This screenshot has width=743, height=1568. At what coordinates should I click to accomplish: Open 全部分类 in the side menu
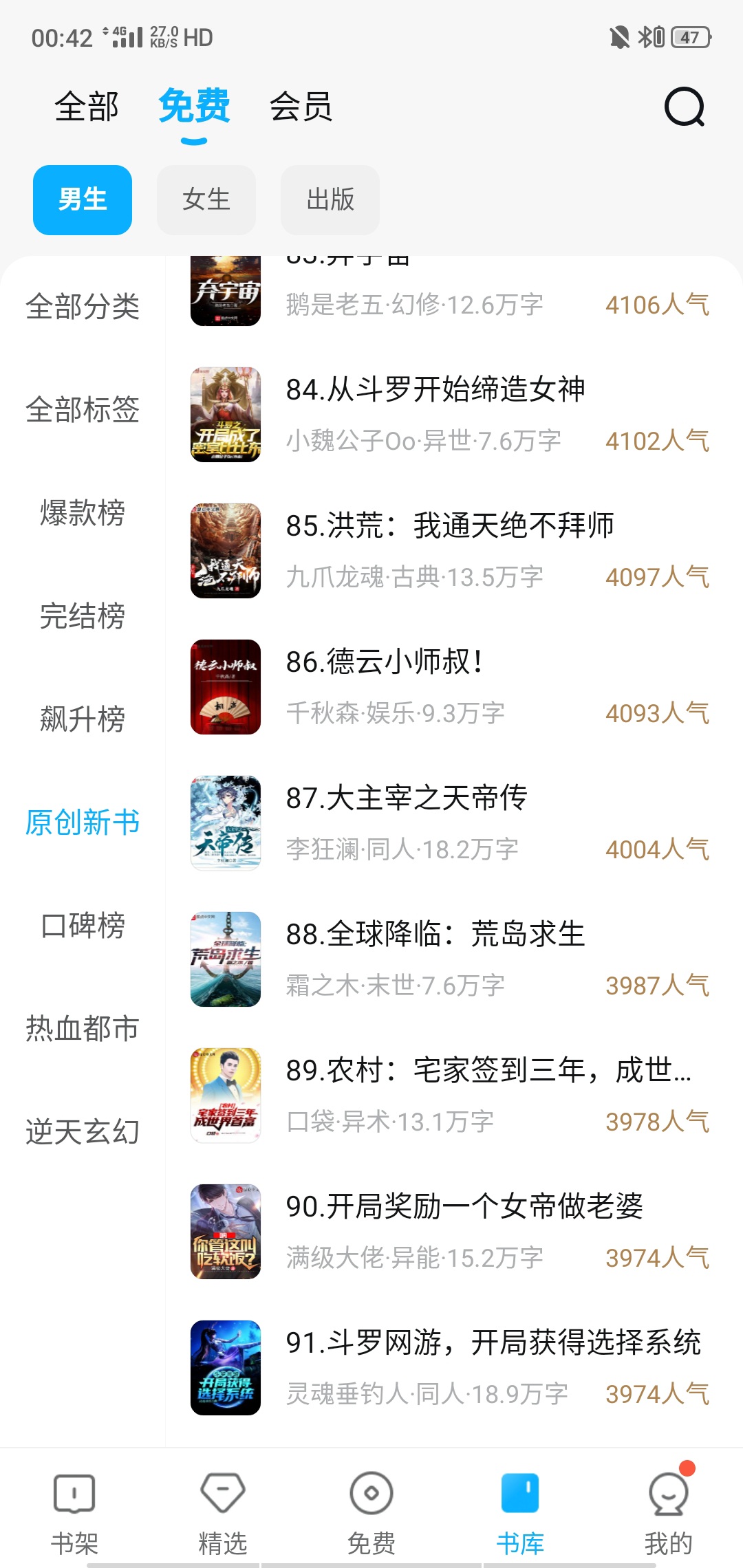click(x=83, y=307)
